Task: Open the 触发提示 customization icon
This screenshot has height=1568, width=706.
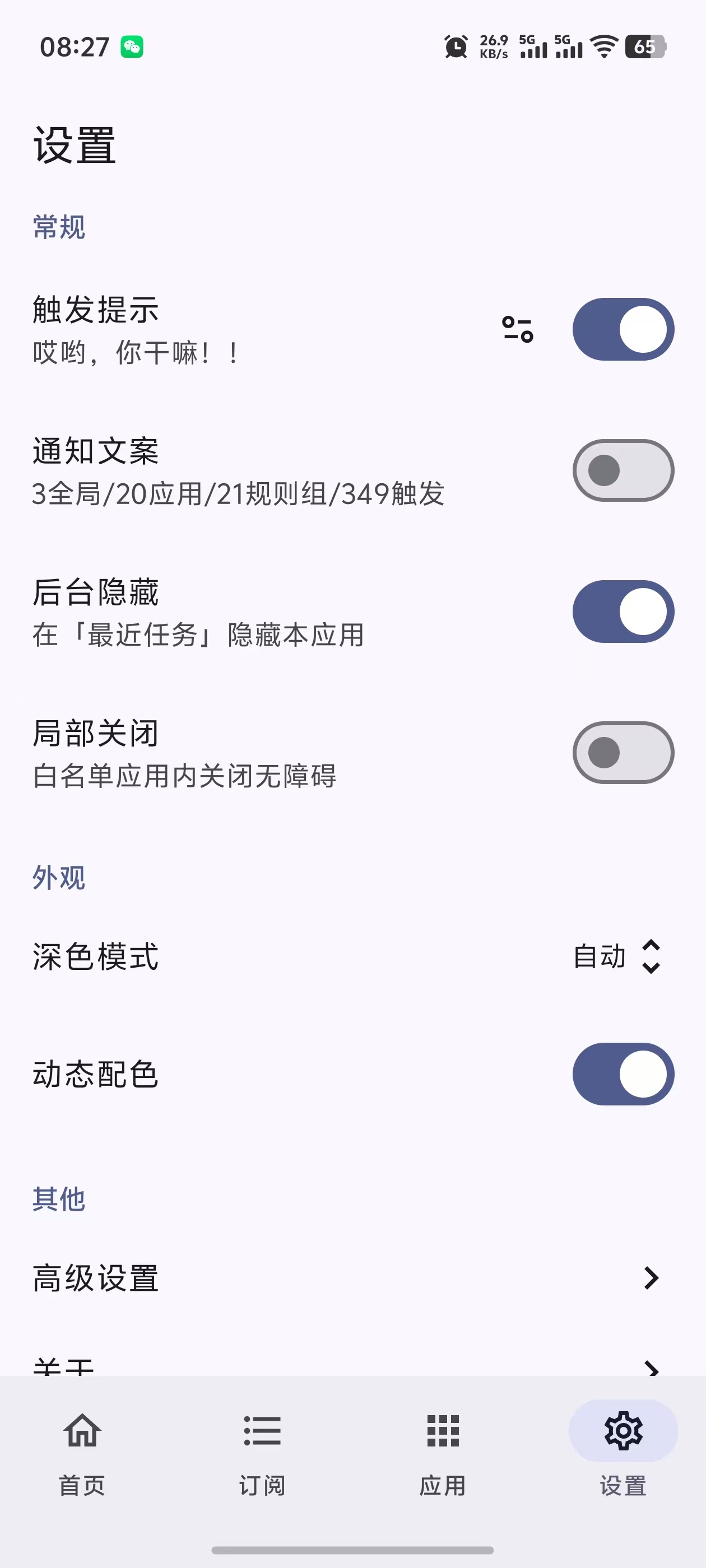Action: pyautogui.click(x=517, y=329)
